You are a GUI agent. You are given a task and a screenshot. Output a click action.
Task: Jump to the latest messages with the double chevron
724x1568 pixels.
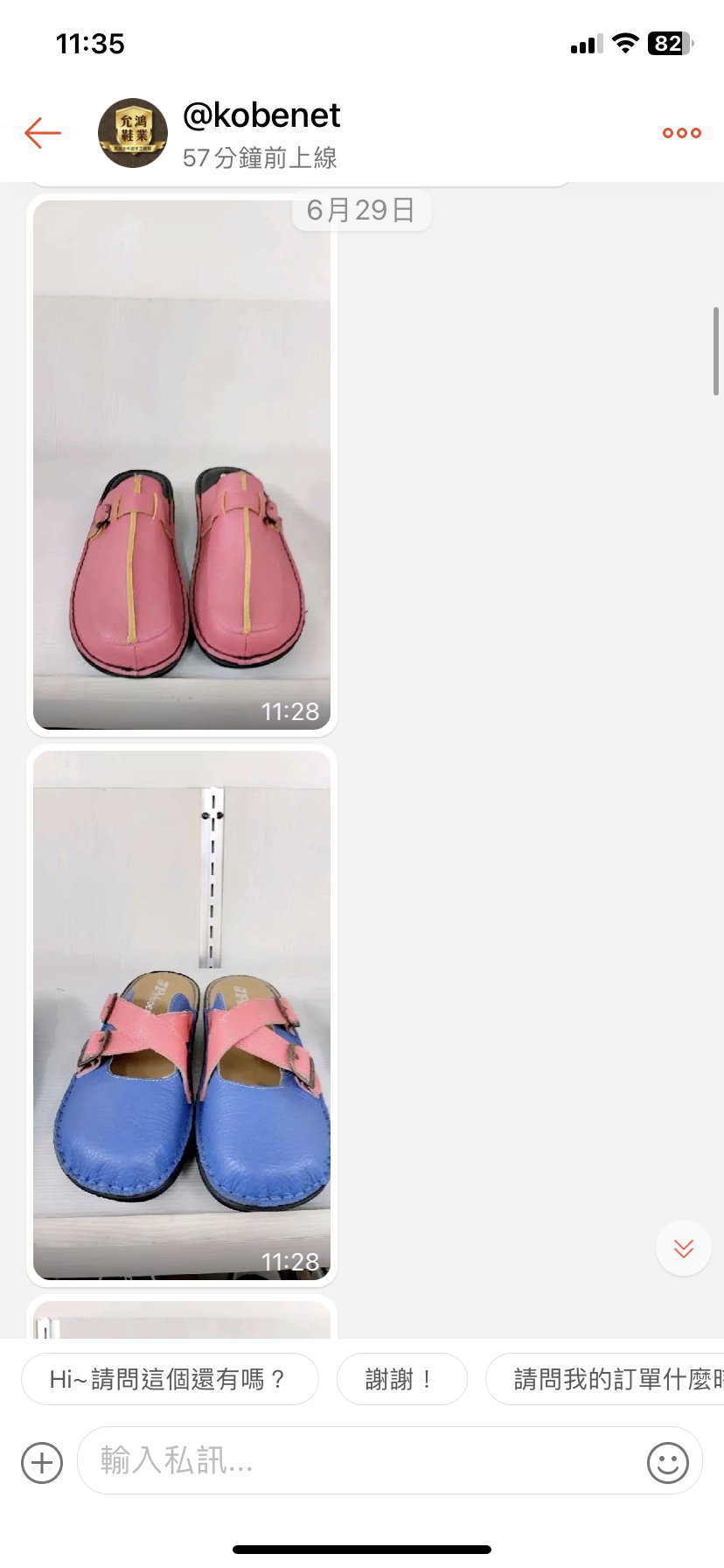pos(683,1248)
